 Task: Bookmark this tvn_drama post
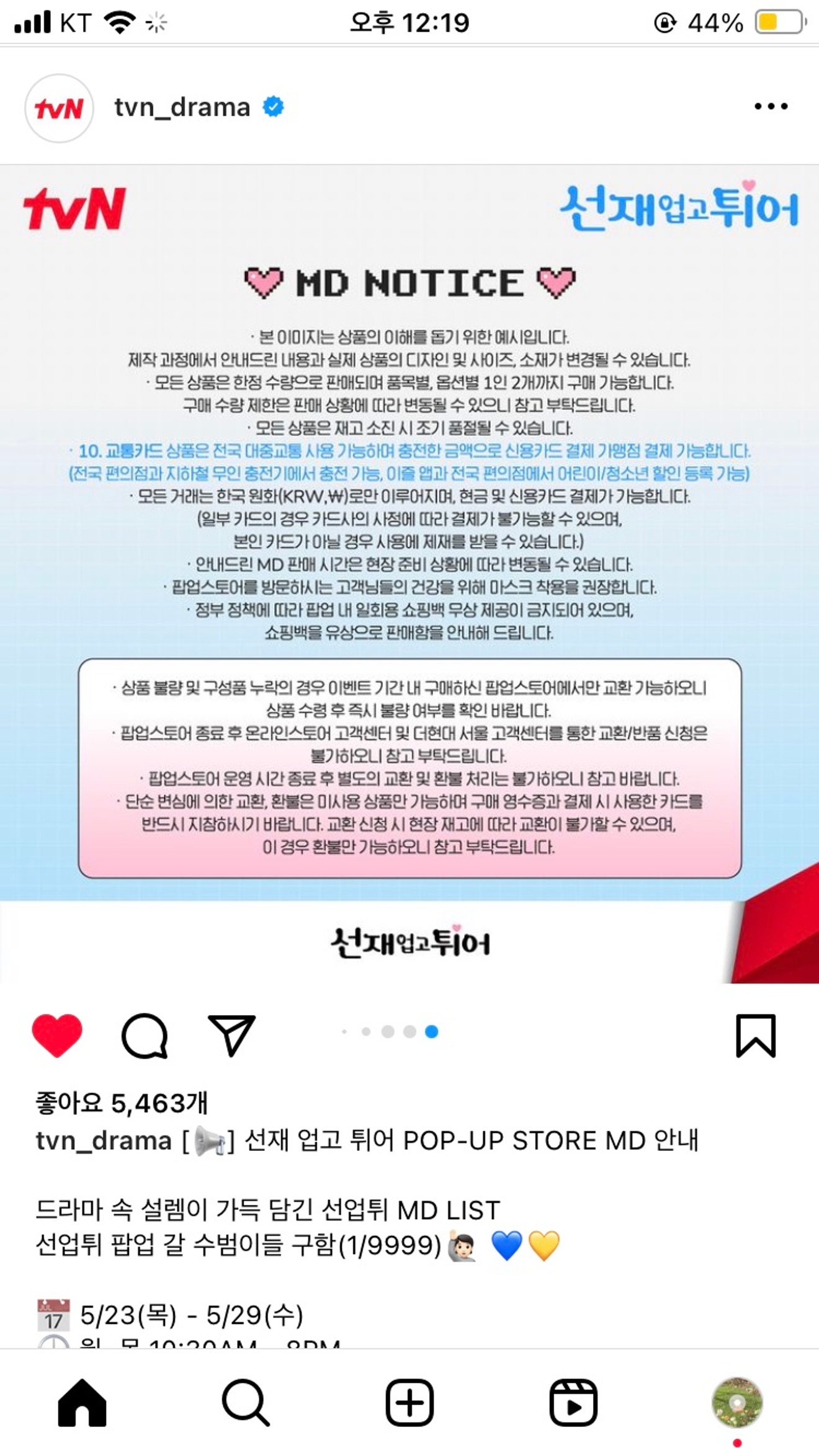[x=755, y=1035]
